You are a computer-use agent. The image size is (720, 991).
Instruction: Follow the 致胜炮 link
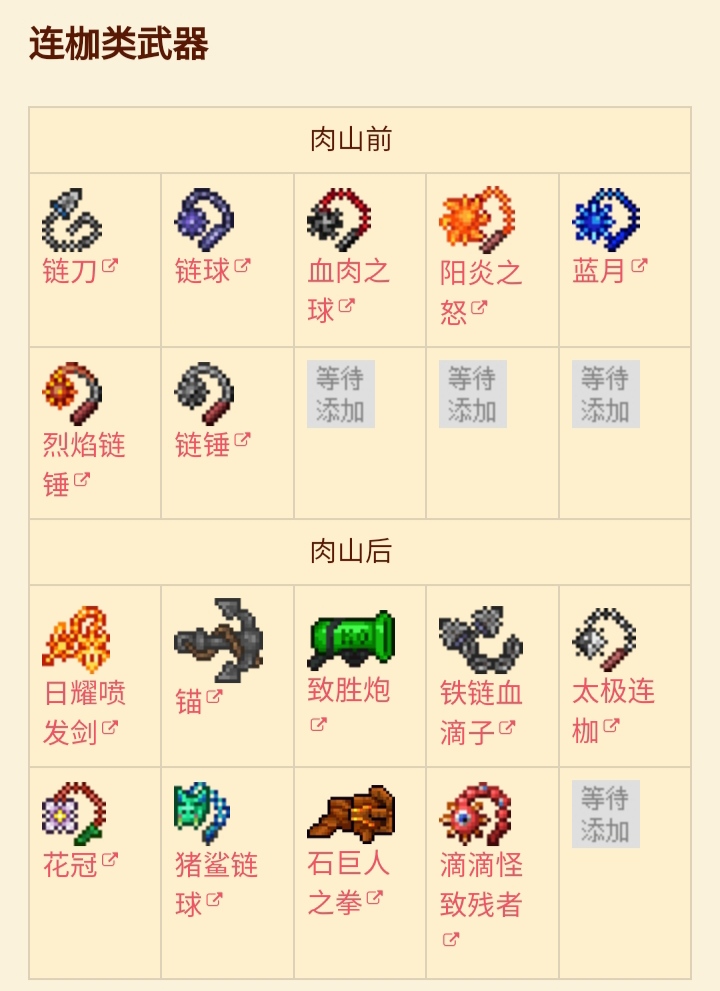click(348, 690)
